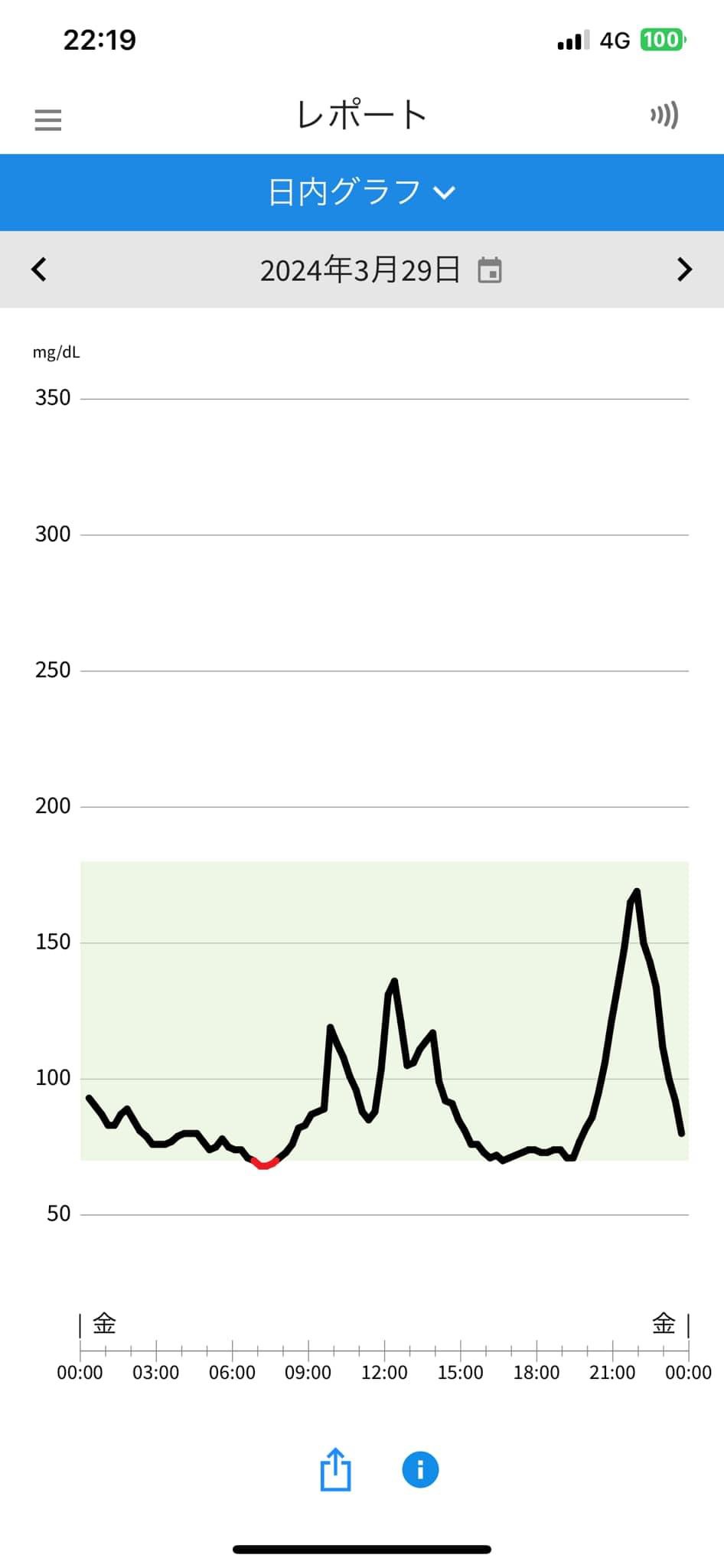724x1568 pixels.
Task: Expand the 日内グラフ report dropdown
Action: [362, 192]
